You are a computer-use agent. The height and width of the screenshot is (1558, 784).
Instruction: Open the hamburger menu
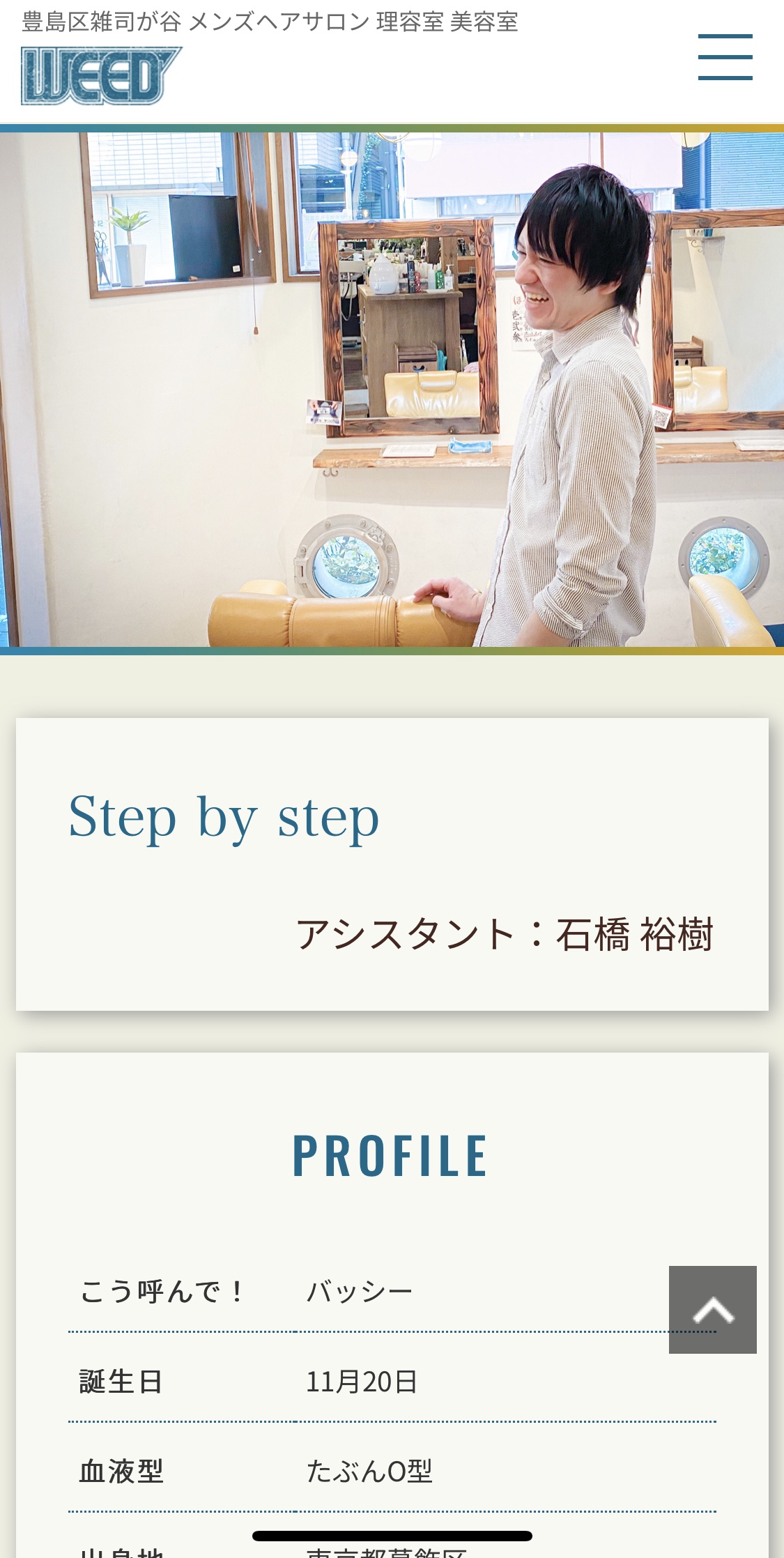725,57
